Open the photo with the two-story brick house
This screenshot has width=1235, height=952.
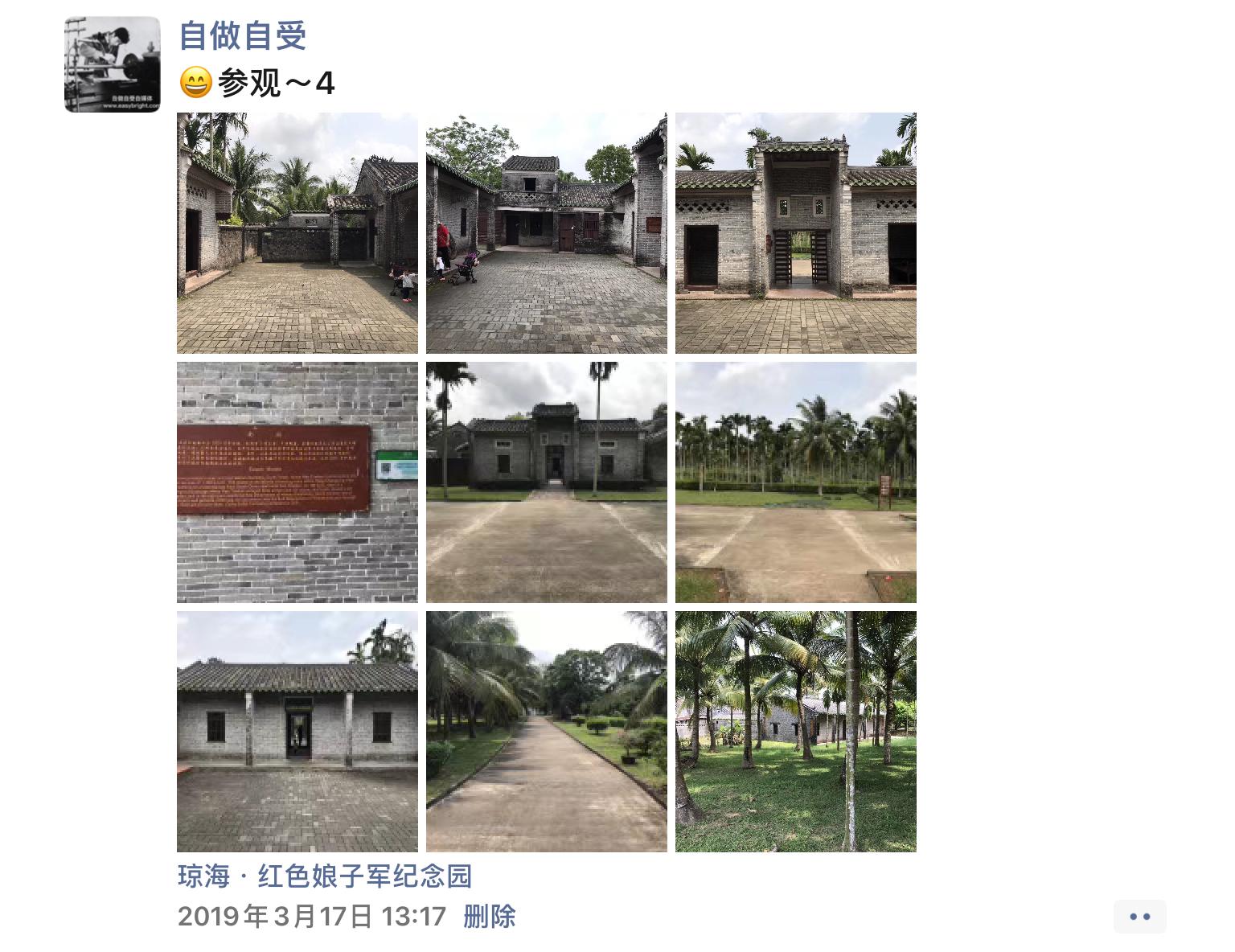(546, 232)
